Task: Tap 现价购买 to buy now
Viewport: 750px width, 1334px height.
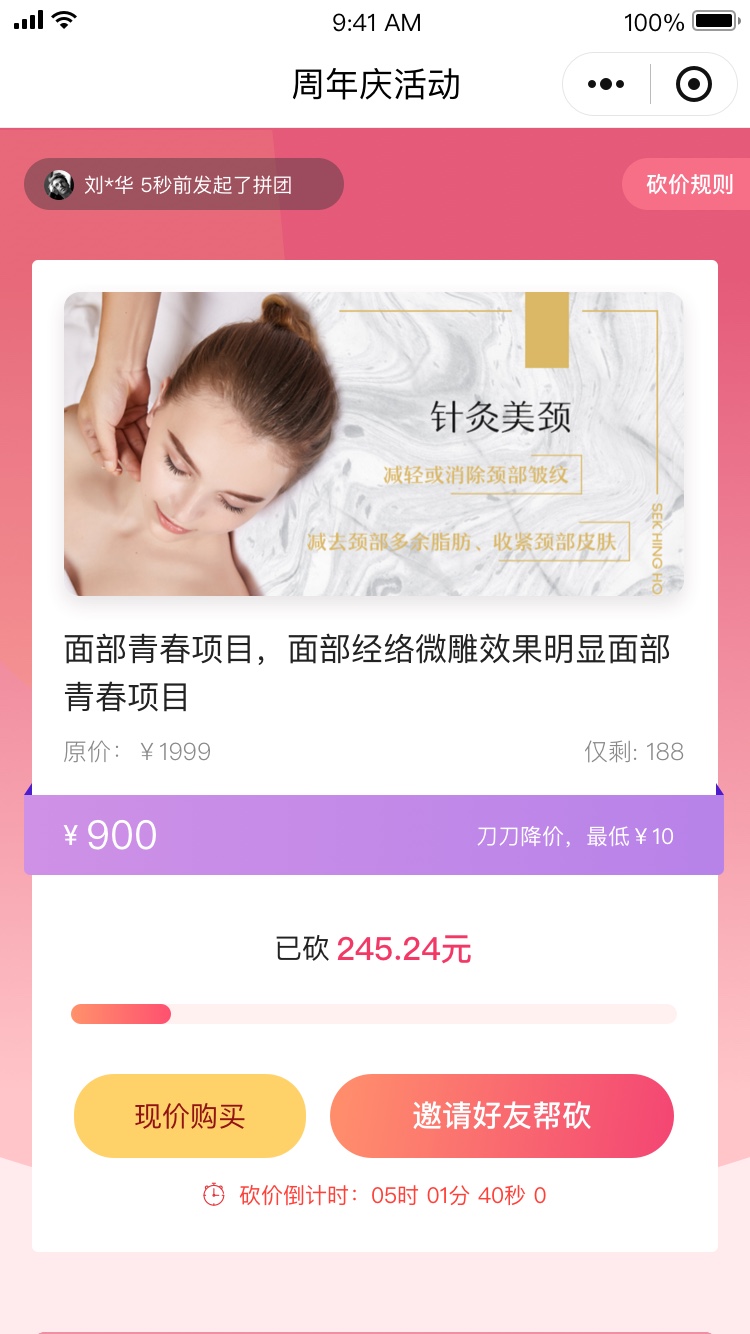Action: coord(190,1116)
